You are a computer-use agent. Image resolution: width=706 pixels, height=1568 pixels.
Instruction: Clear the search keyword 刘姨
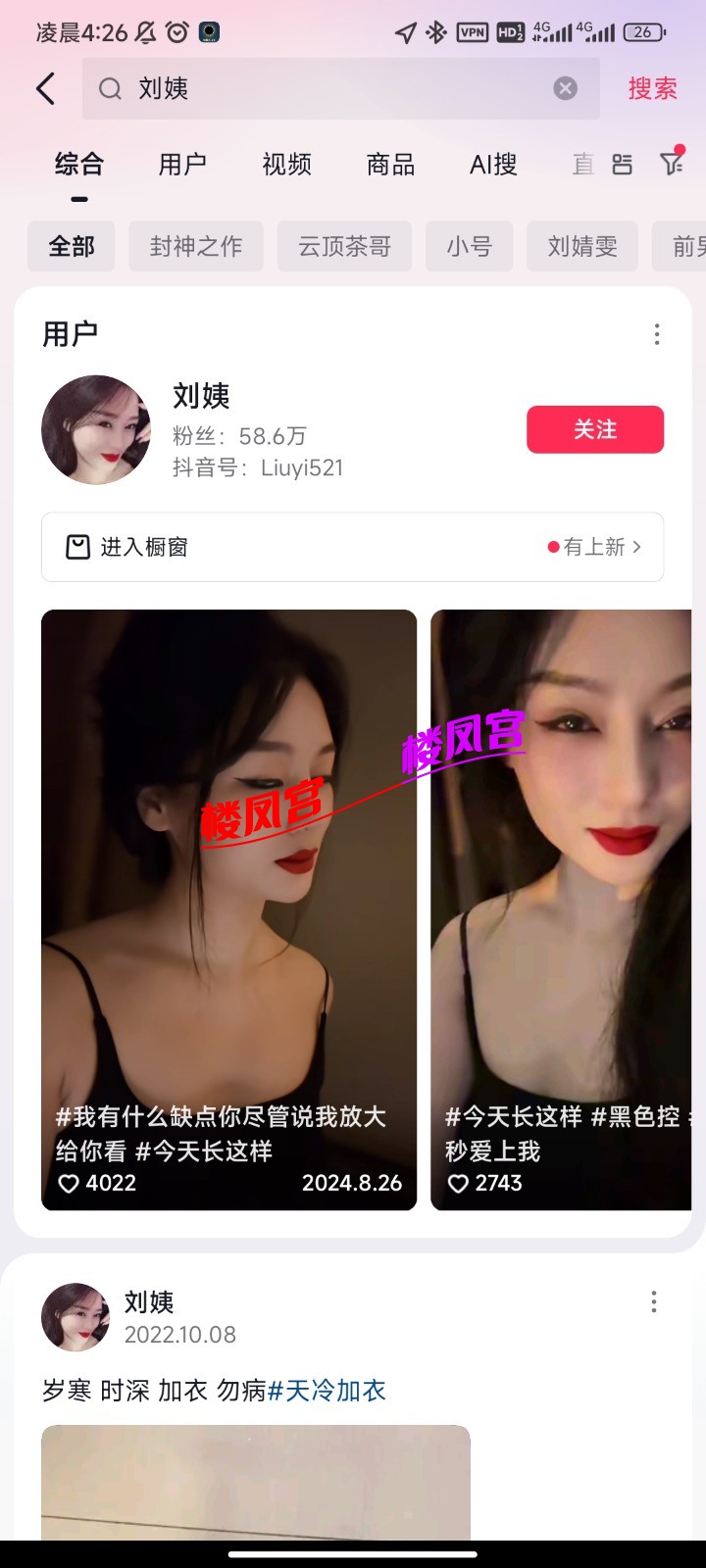(565, 88)
